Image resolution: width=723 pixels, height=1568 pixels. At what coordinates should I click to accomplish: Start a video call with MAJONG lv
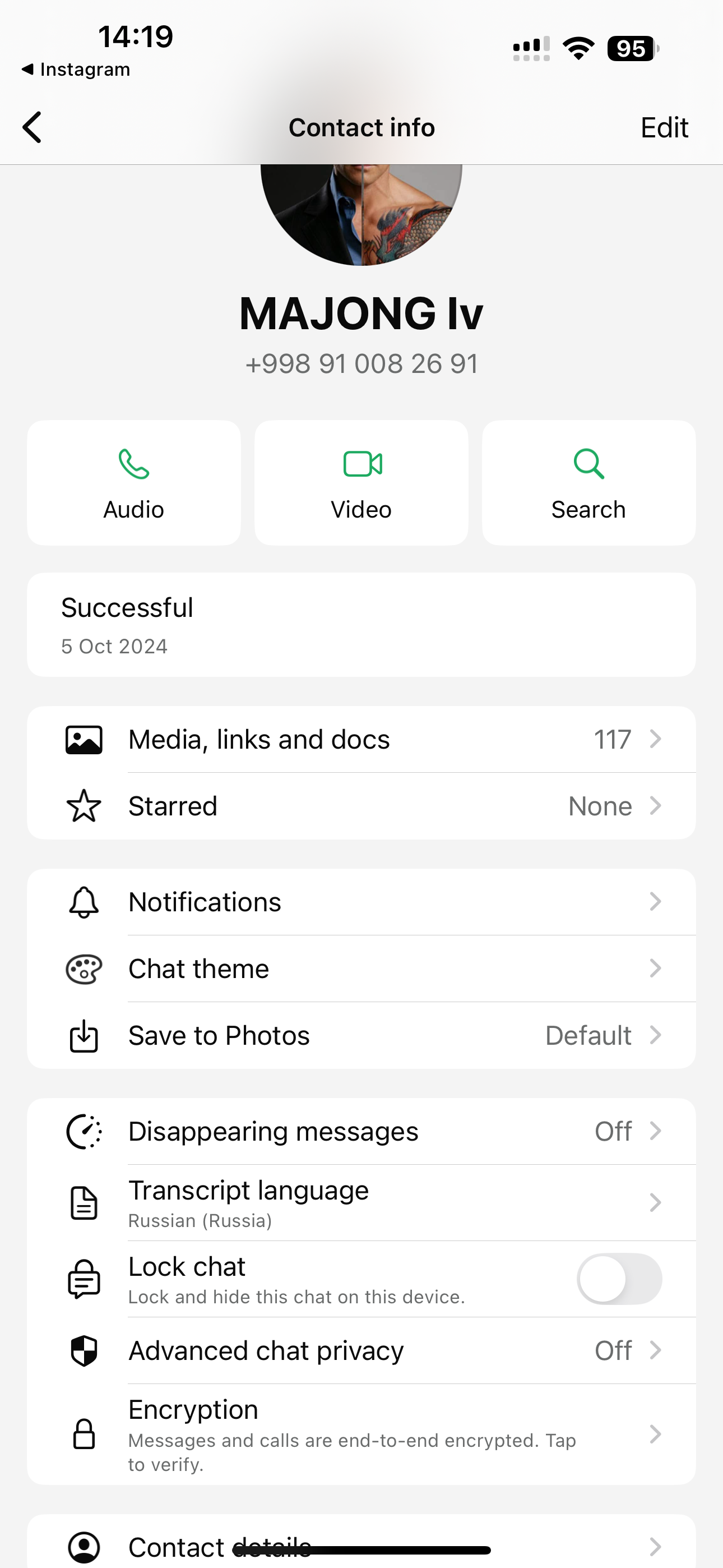tap(361, 483)
